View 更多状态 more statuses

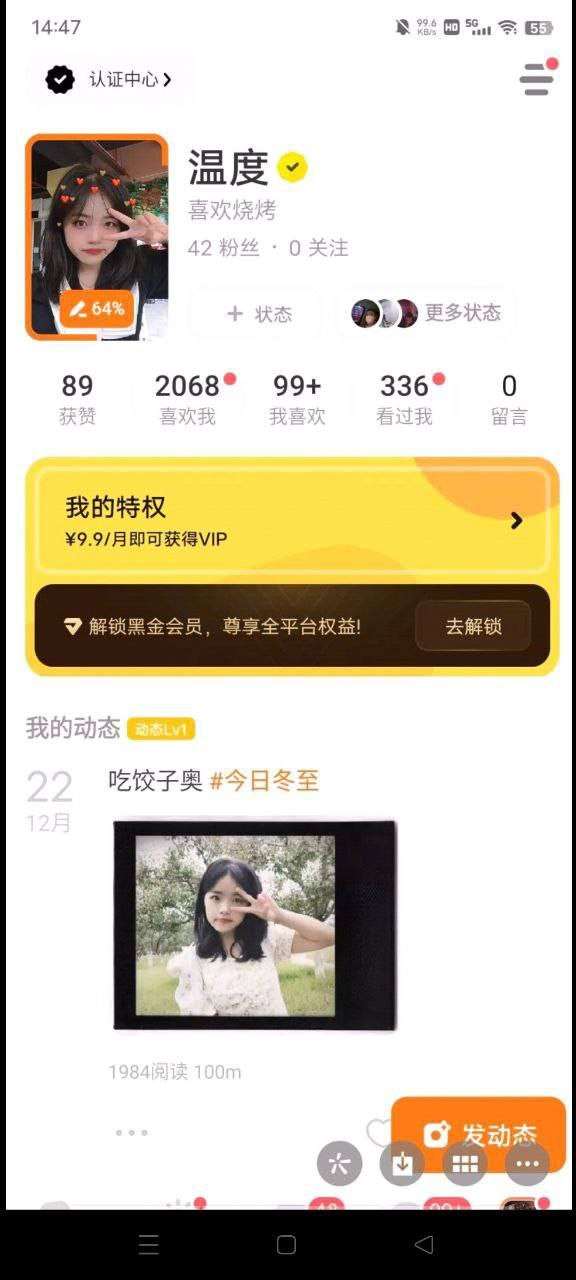(x=427, y=313)
